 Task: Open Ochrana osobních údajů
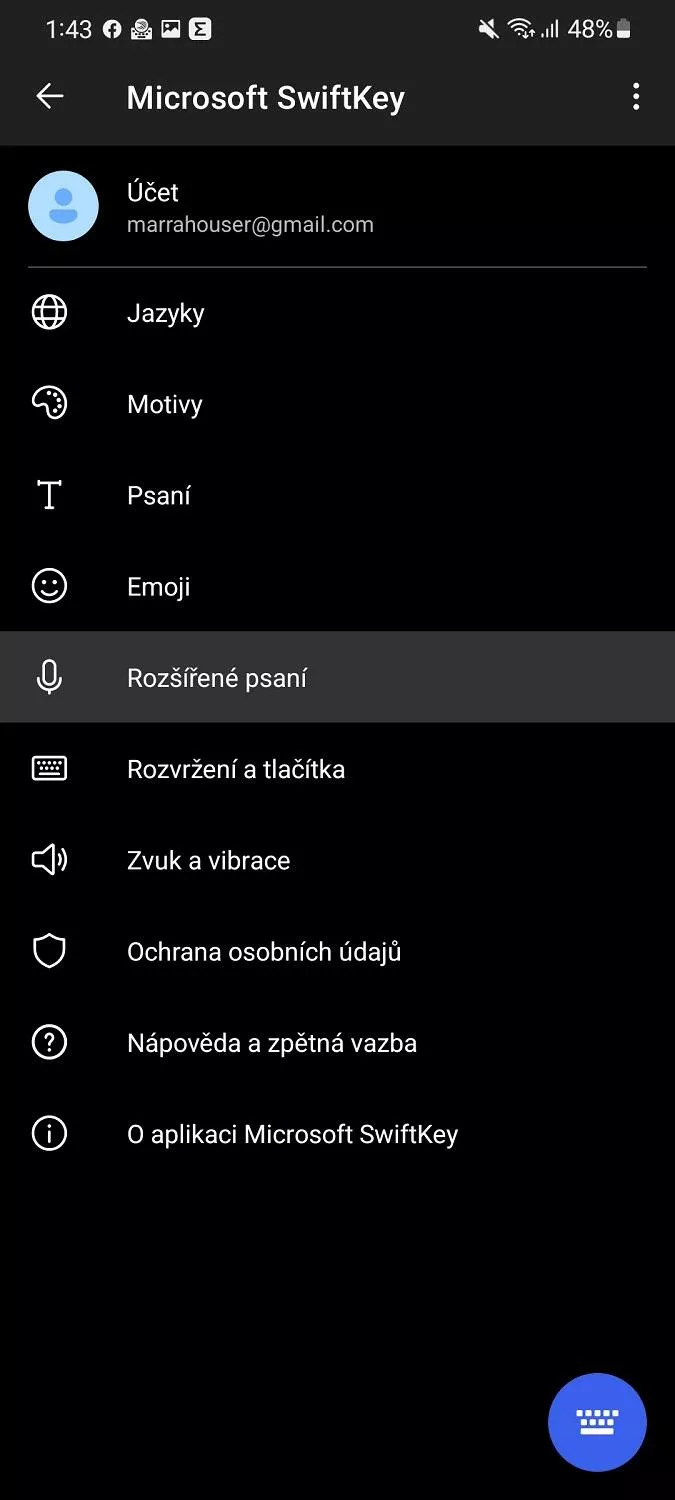(337, 951)
